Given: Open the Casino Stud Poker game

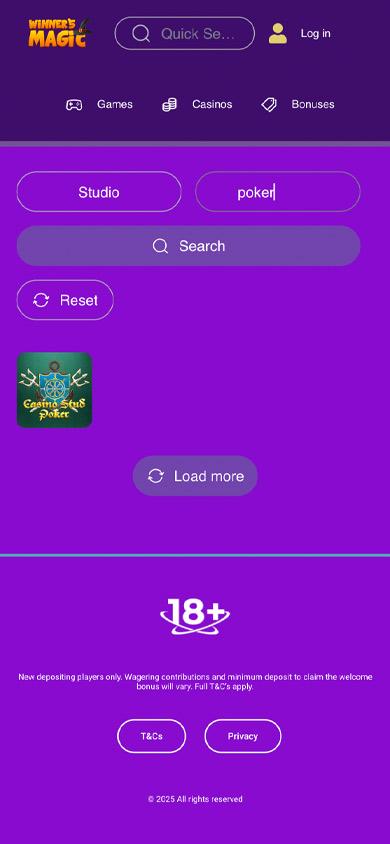Looking at the screenshot, I should click(54, 390).
